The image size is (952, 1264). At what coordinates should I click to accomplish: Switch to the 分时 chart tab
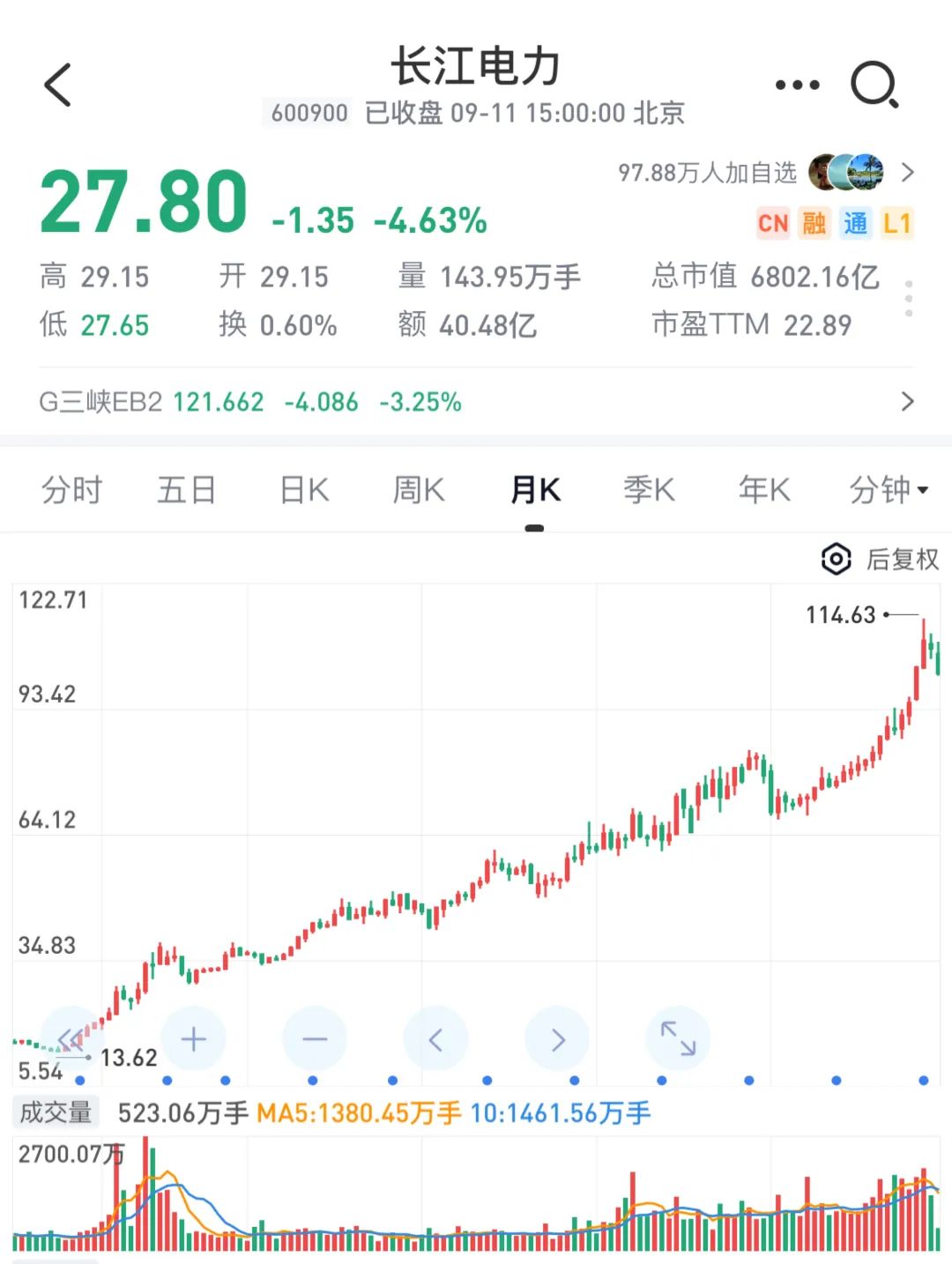point(72,489)
